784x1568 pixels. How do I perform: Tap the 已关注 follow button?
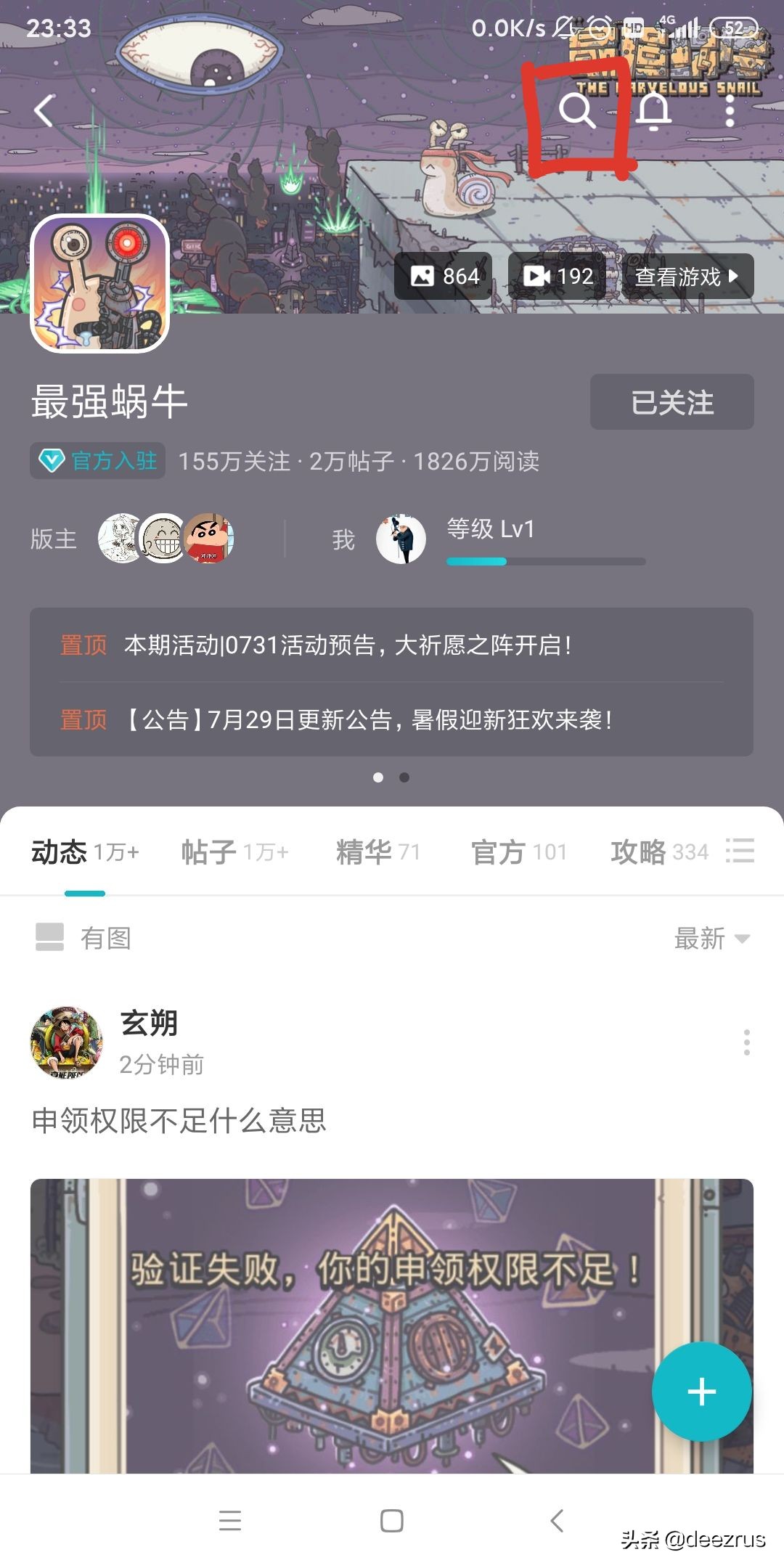[x=671, y=402]
